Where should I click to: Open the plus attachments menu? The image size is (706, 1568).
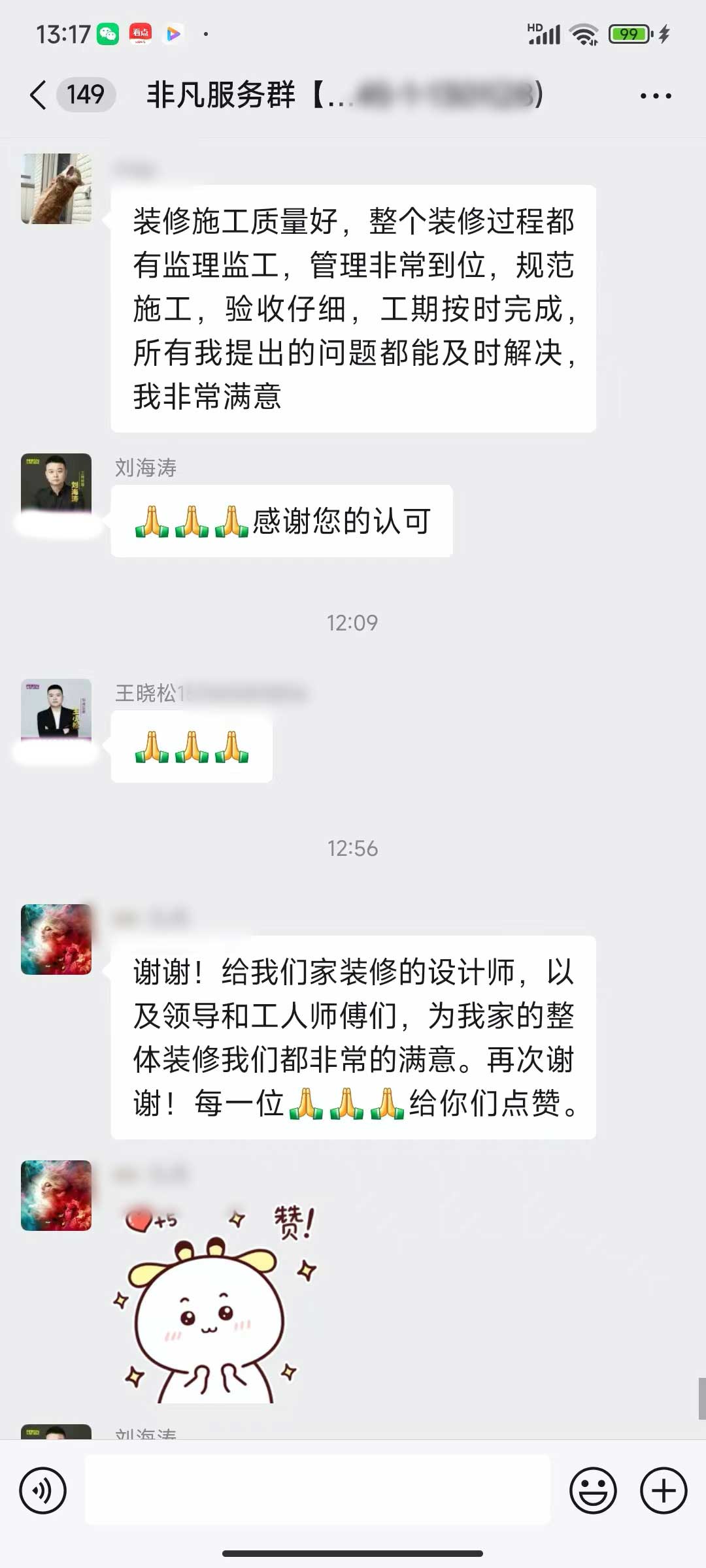coord(663,1491)
